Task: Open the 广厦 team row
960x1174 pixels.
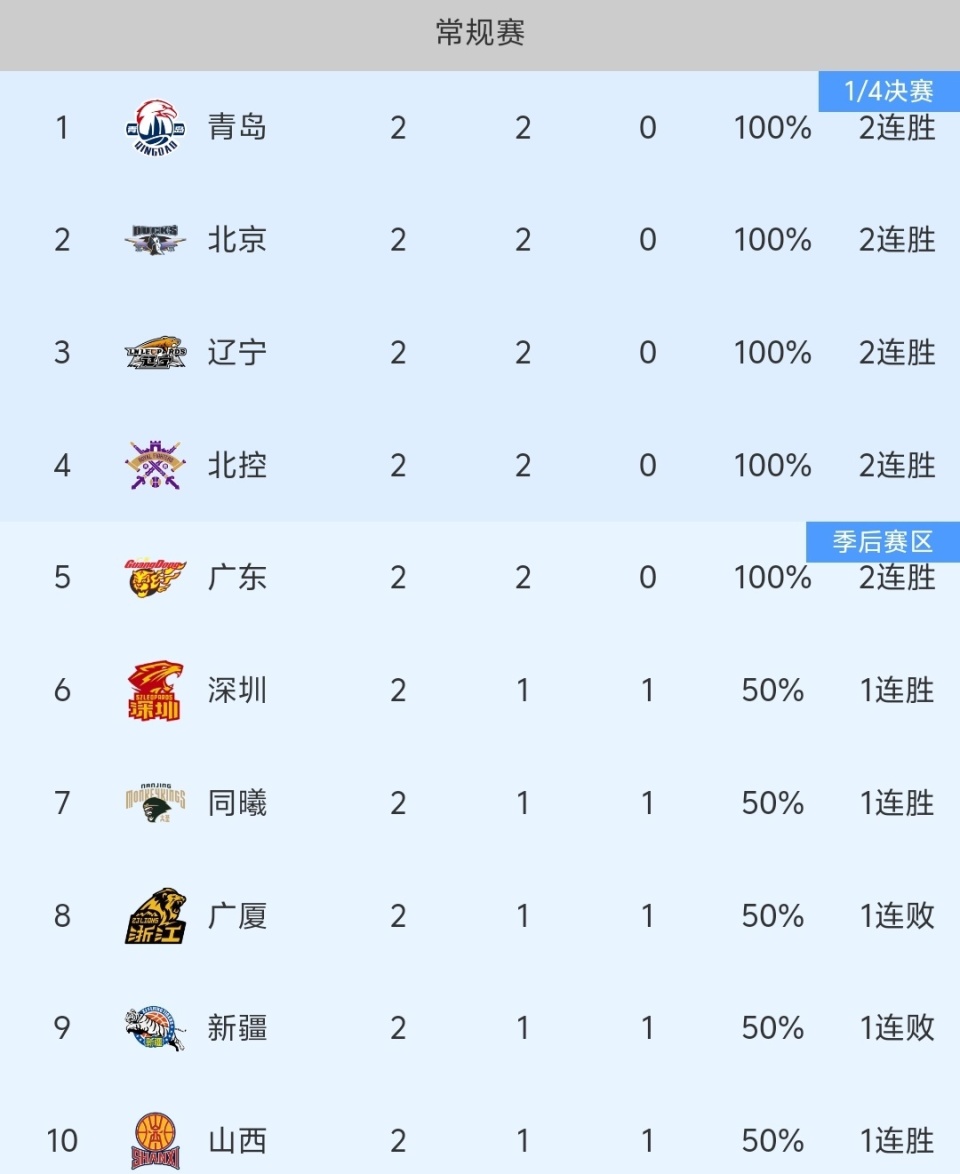Action: point(237,915)
